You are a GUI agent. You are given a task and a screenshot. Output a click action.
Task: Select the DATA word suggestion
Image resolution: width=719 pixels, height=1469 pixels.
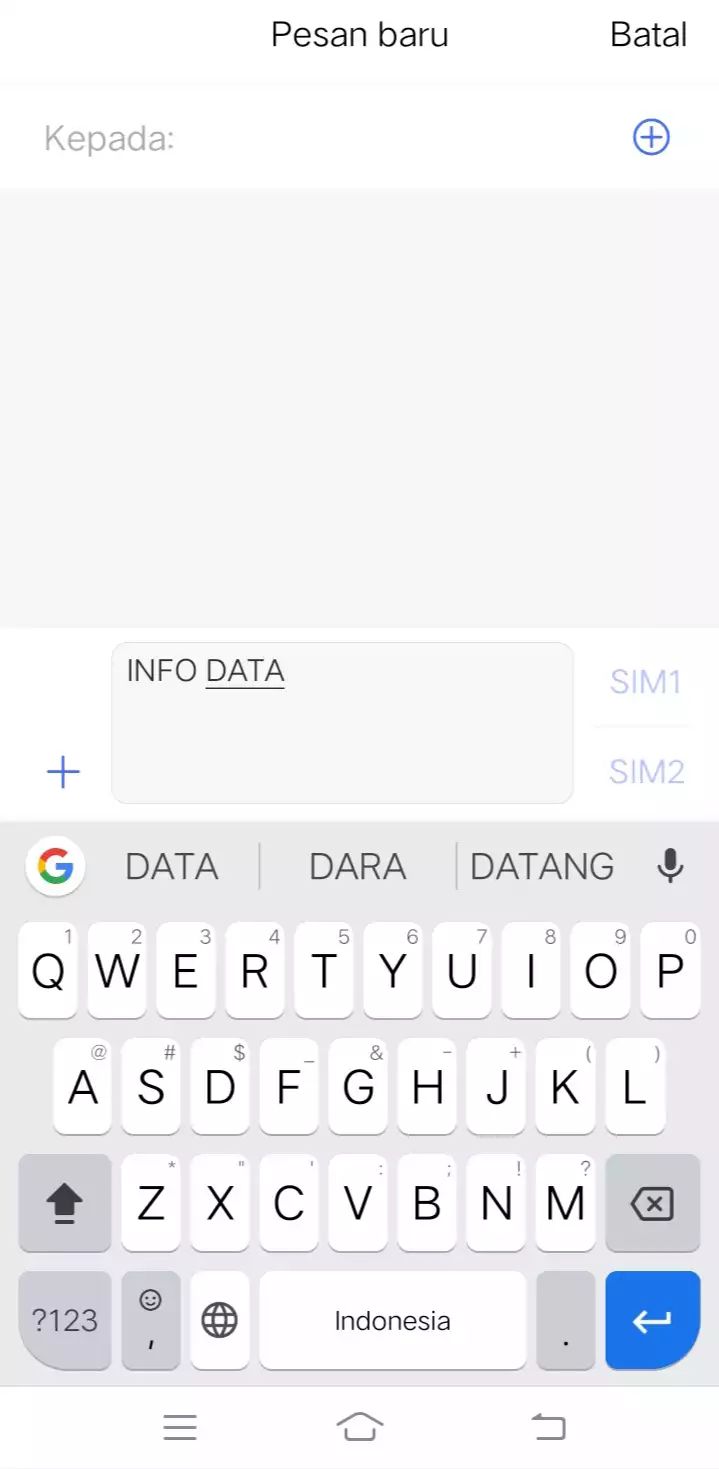point(172,866)
